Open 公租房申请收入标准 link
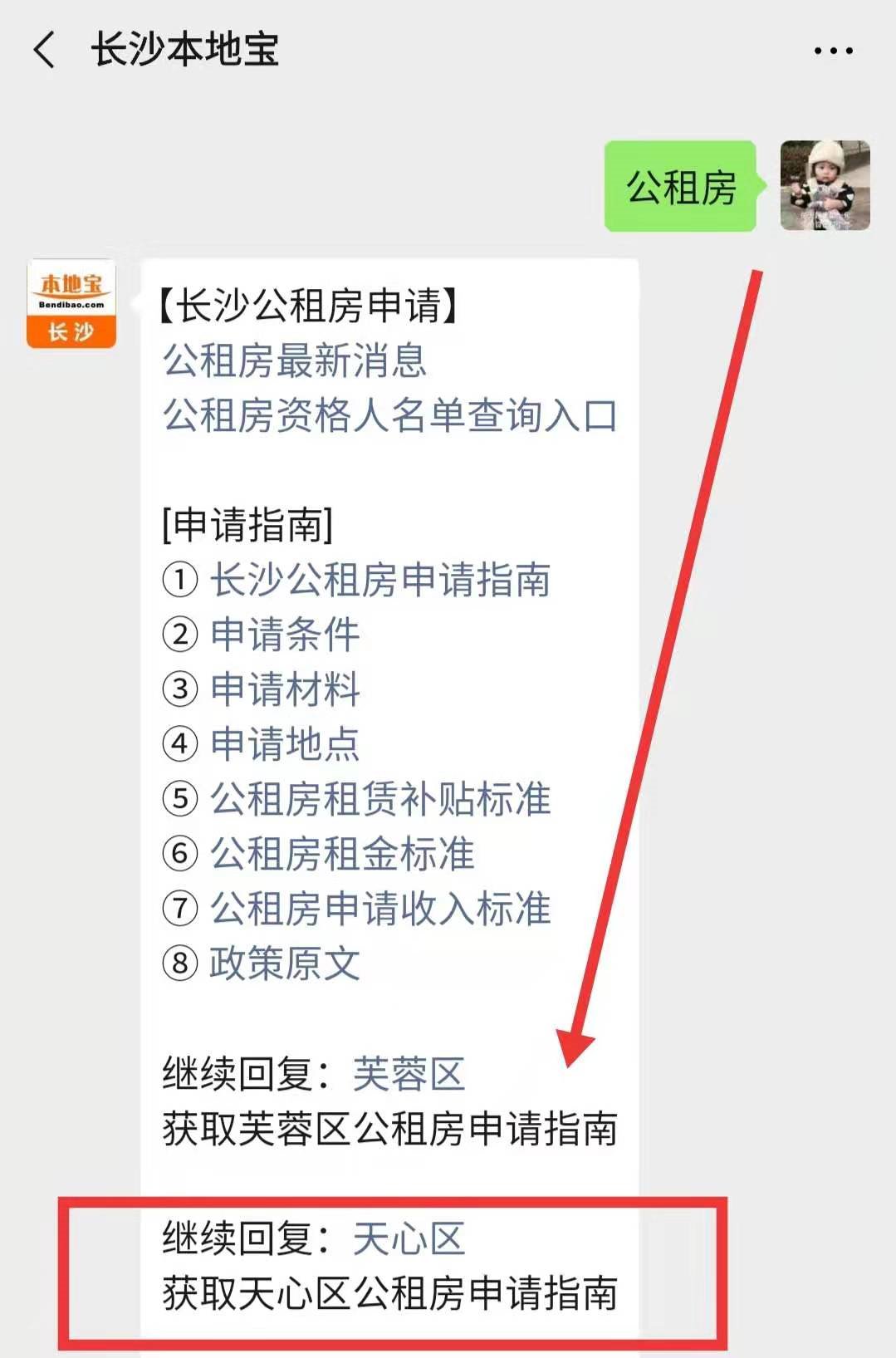 [x=379, y=909]
